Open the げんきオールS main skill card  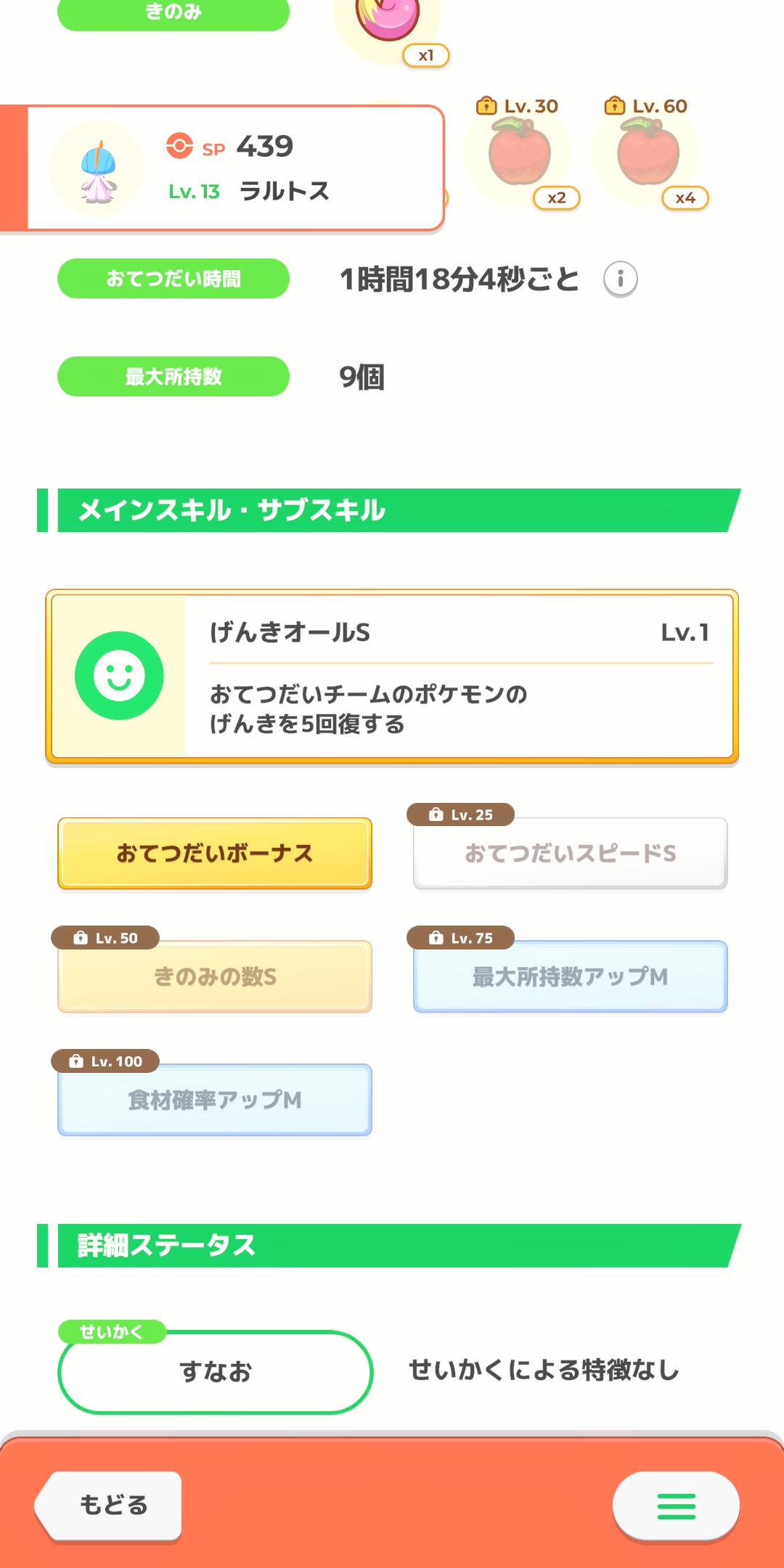point(392,677)
